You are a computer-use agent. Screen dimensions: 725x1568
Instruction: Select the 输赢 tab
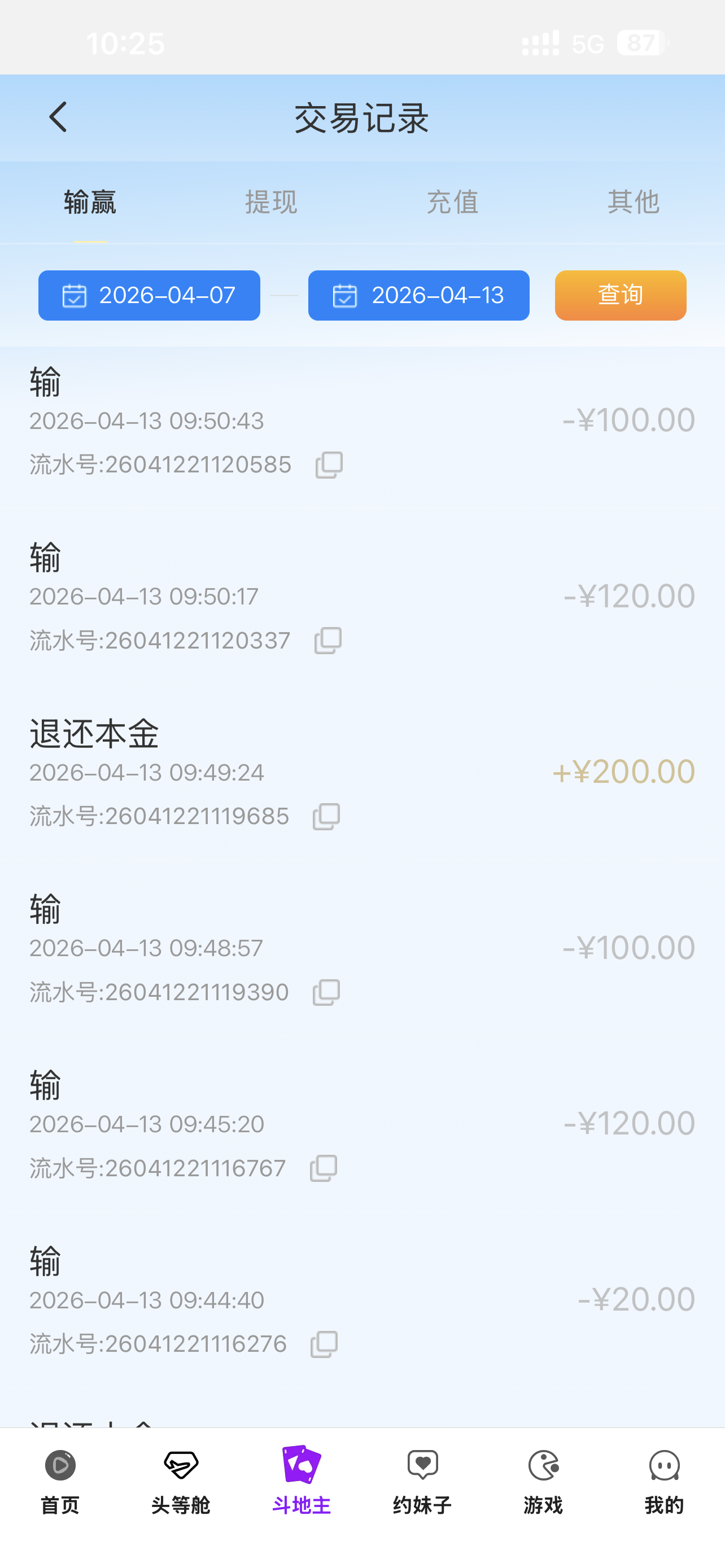[90, 203]
